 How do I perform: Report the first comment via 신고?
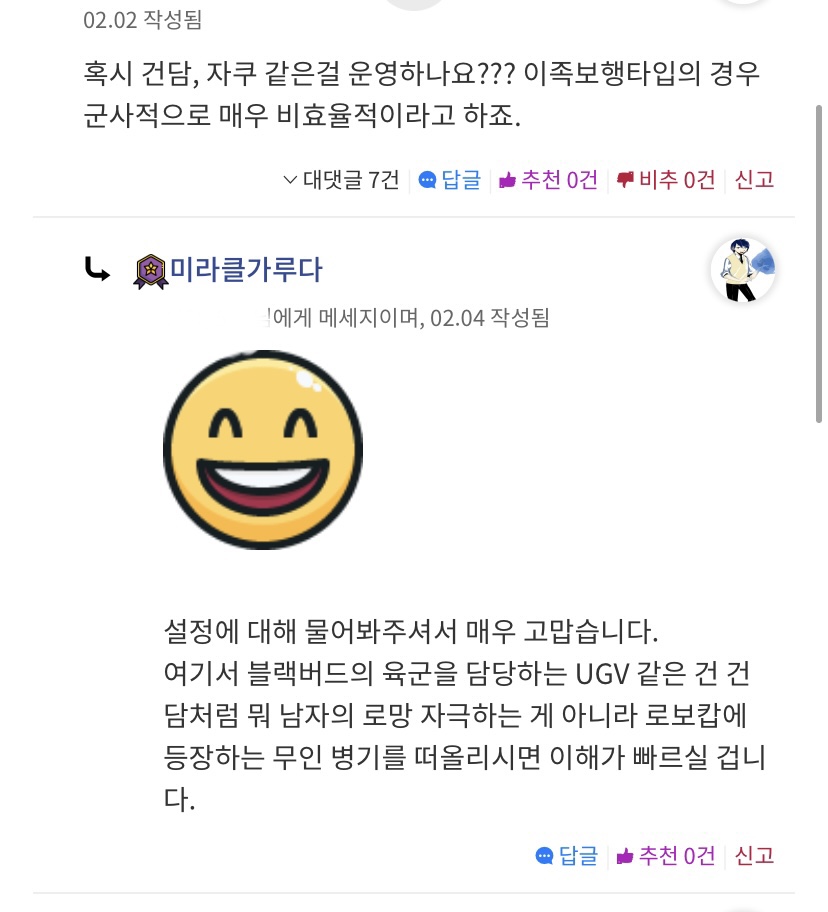pyautogui.click(x=754, y=180)
